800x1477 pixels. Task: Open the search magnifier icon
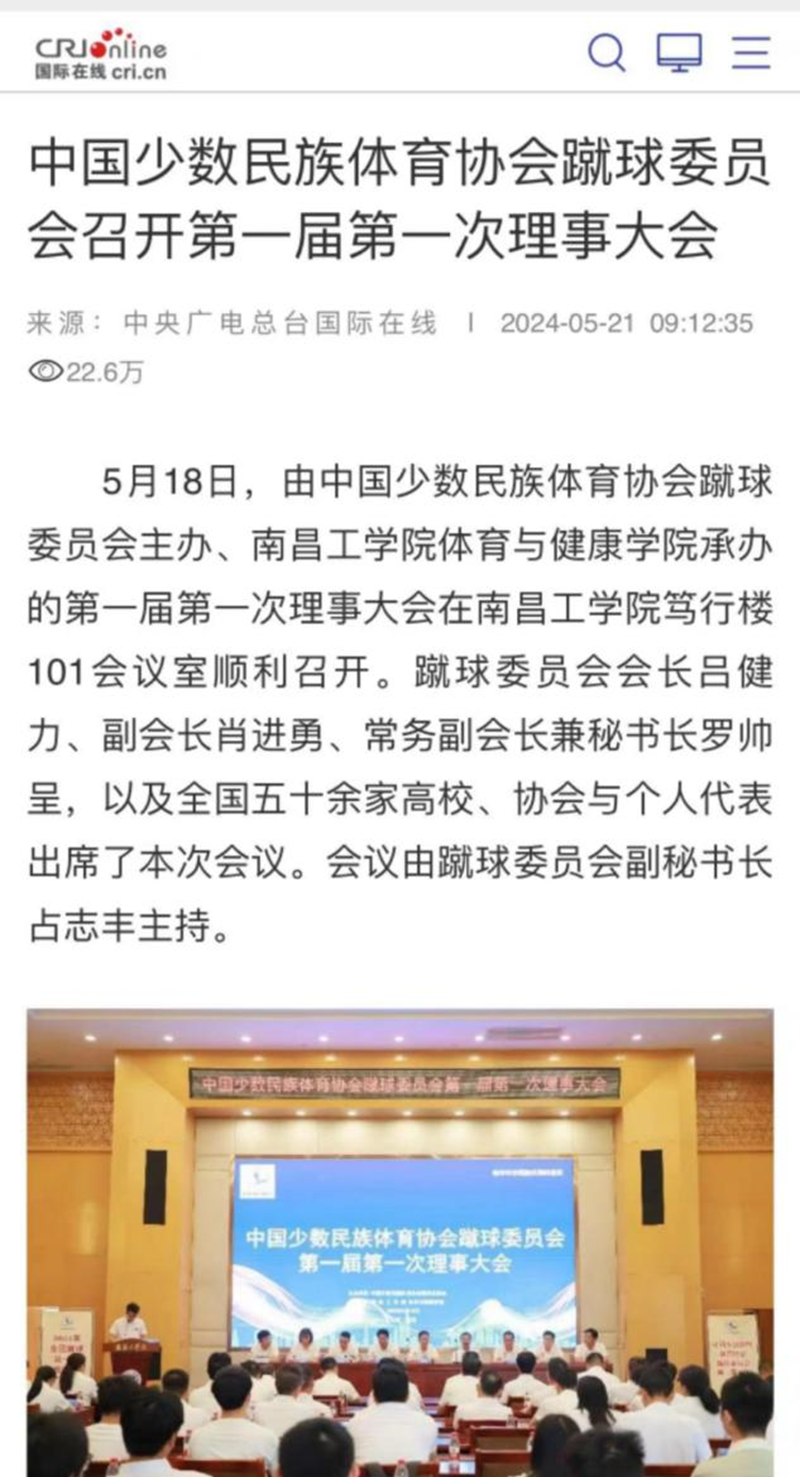pos(606,52)
